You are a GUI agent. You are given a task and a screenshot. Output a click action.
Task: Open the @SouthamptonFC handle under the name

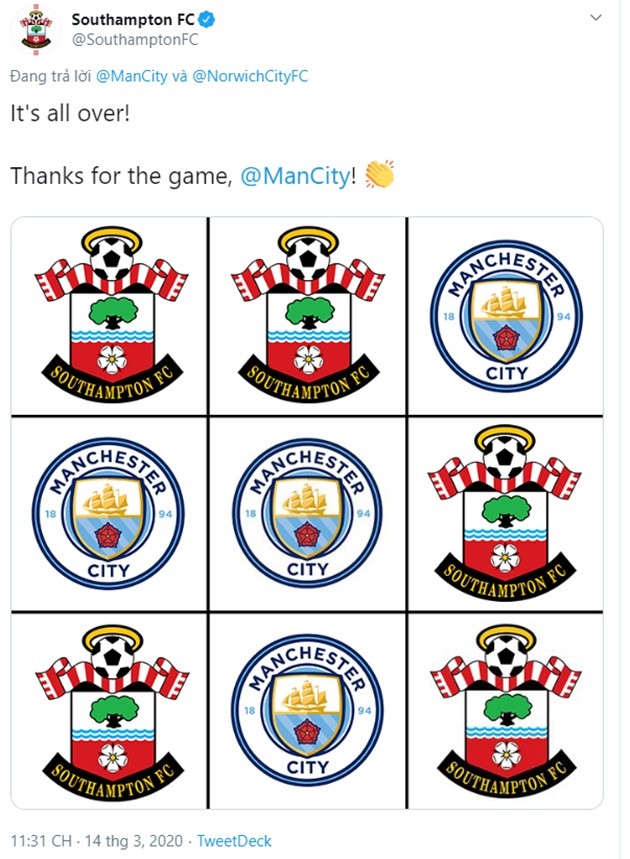[135, 39]
